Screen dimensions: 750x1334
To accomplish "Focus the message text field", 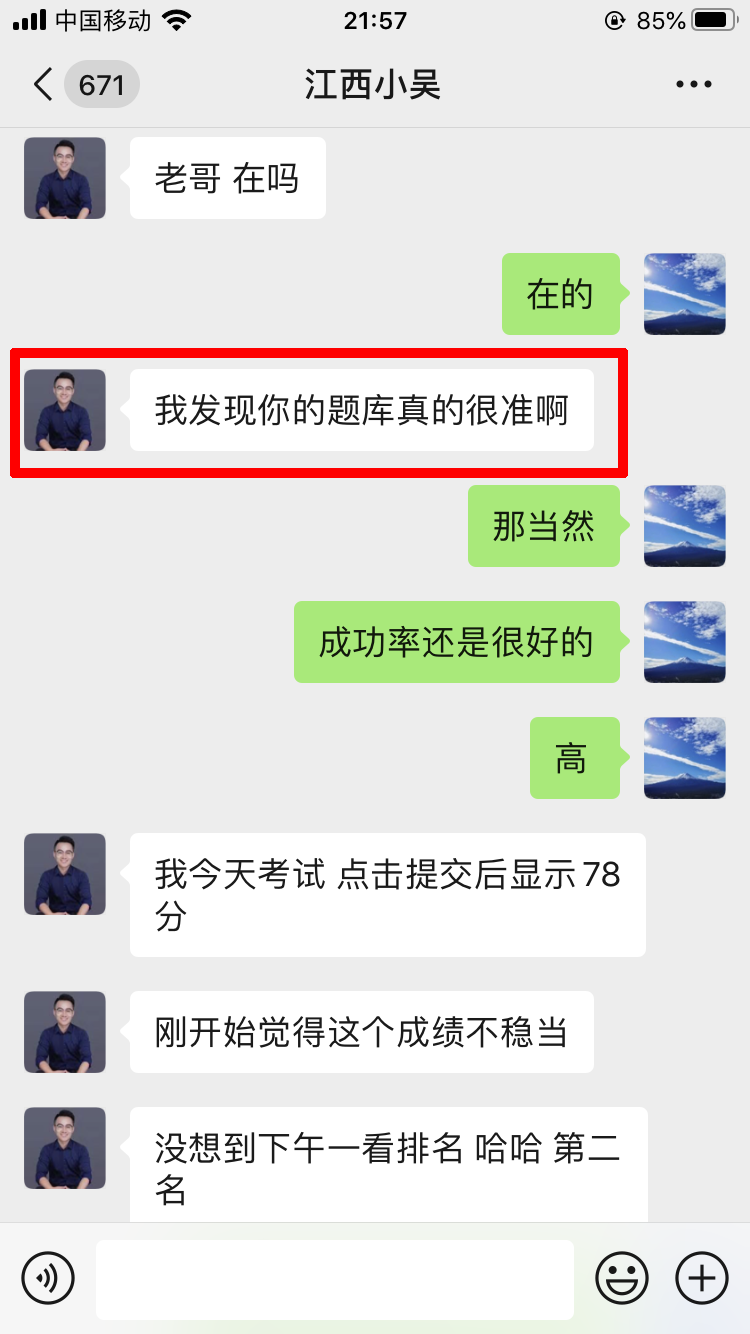I will click(x=335, y=1279).
